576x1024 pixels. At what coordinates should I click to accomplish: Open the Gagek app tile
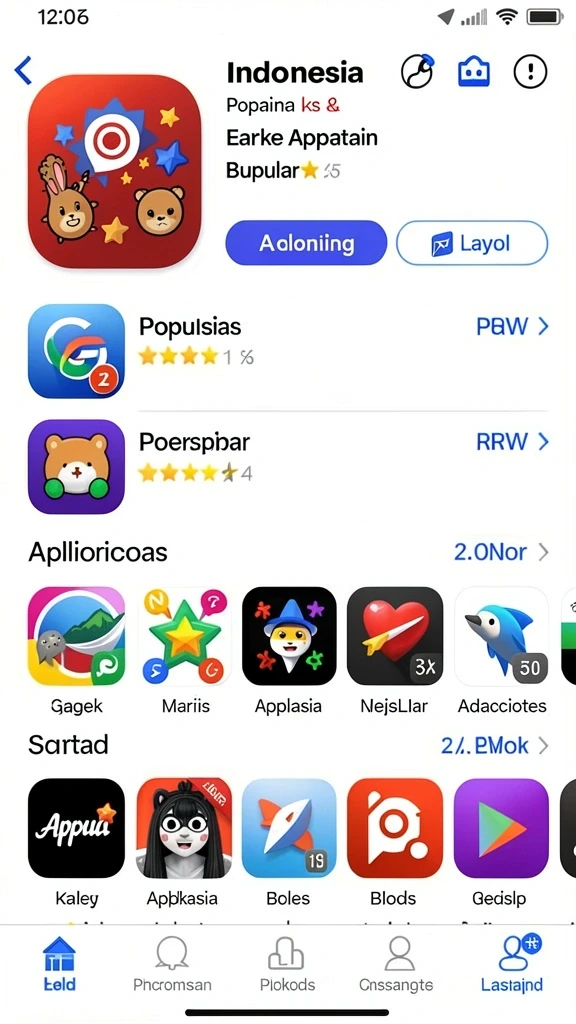point(76,650)
